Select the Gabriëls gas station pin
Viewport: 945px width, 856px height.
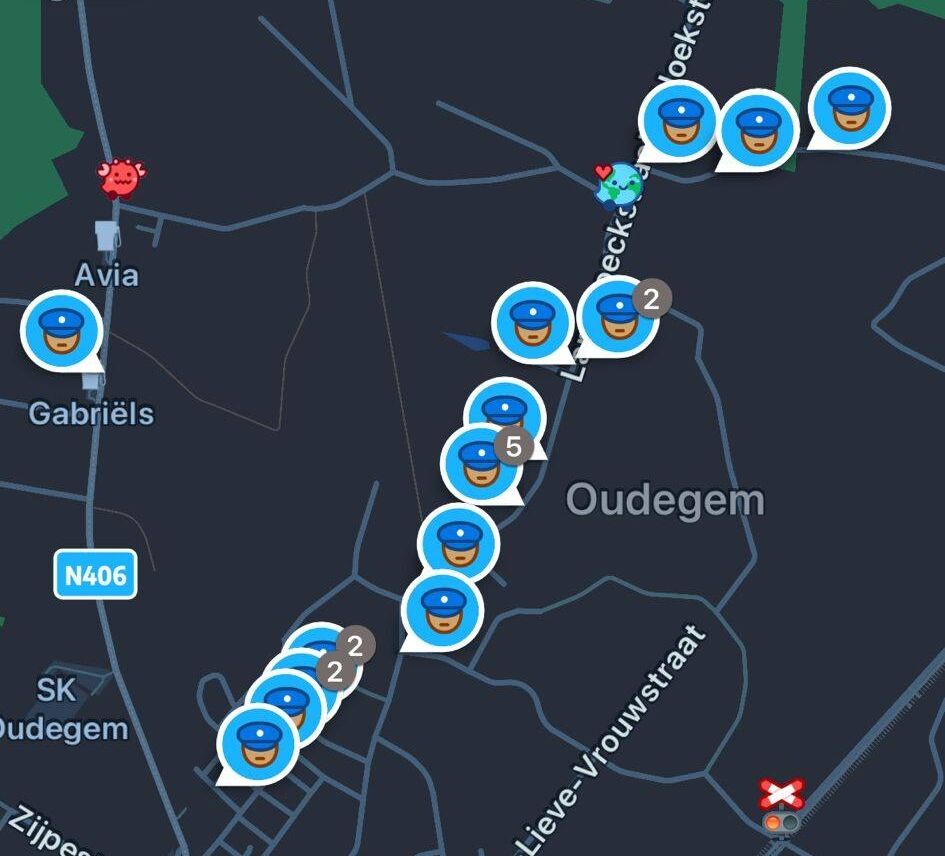[x=93, y=381]
